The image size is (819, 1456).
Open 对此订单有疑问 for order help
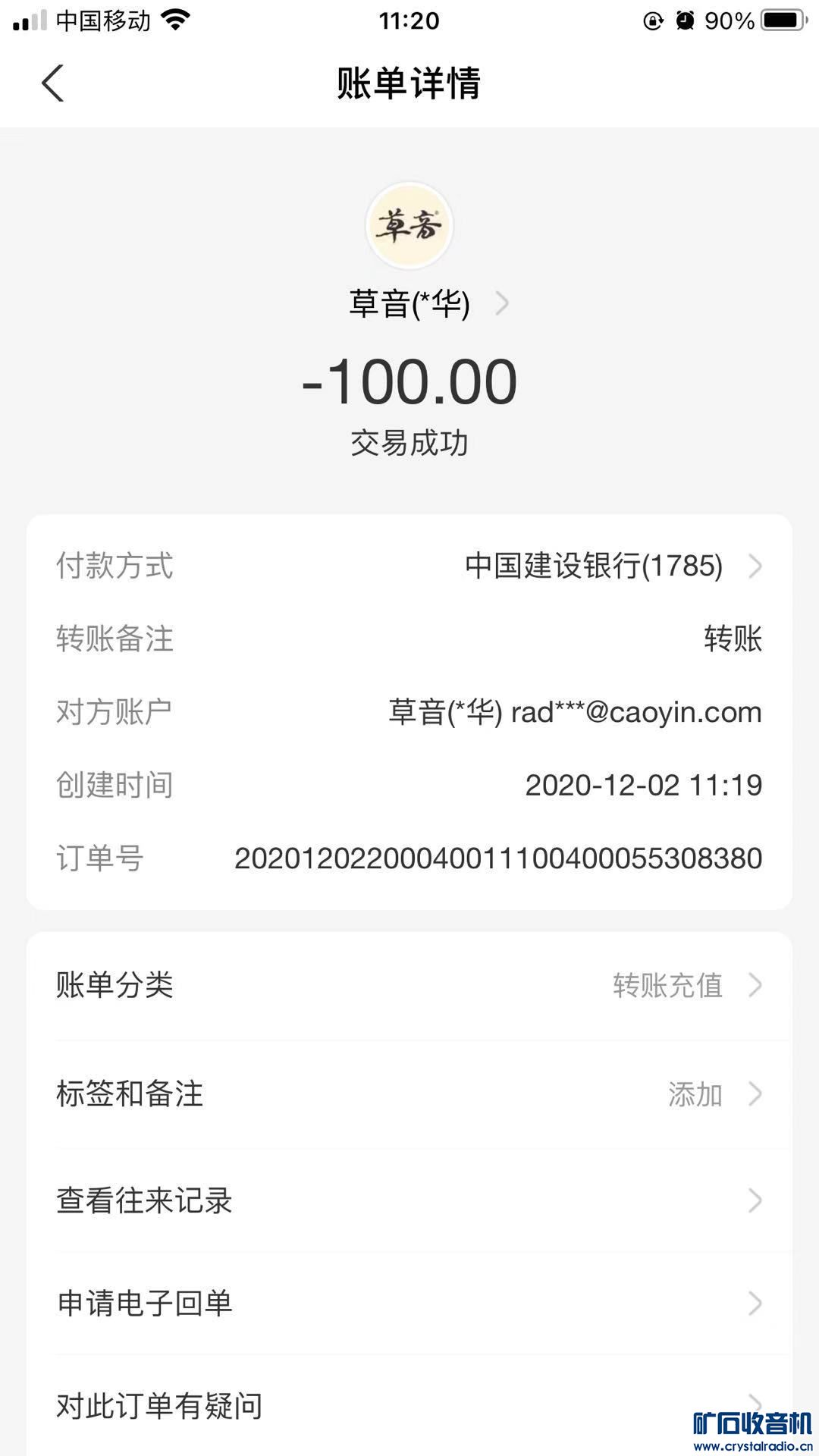409,1405
